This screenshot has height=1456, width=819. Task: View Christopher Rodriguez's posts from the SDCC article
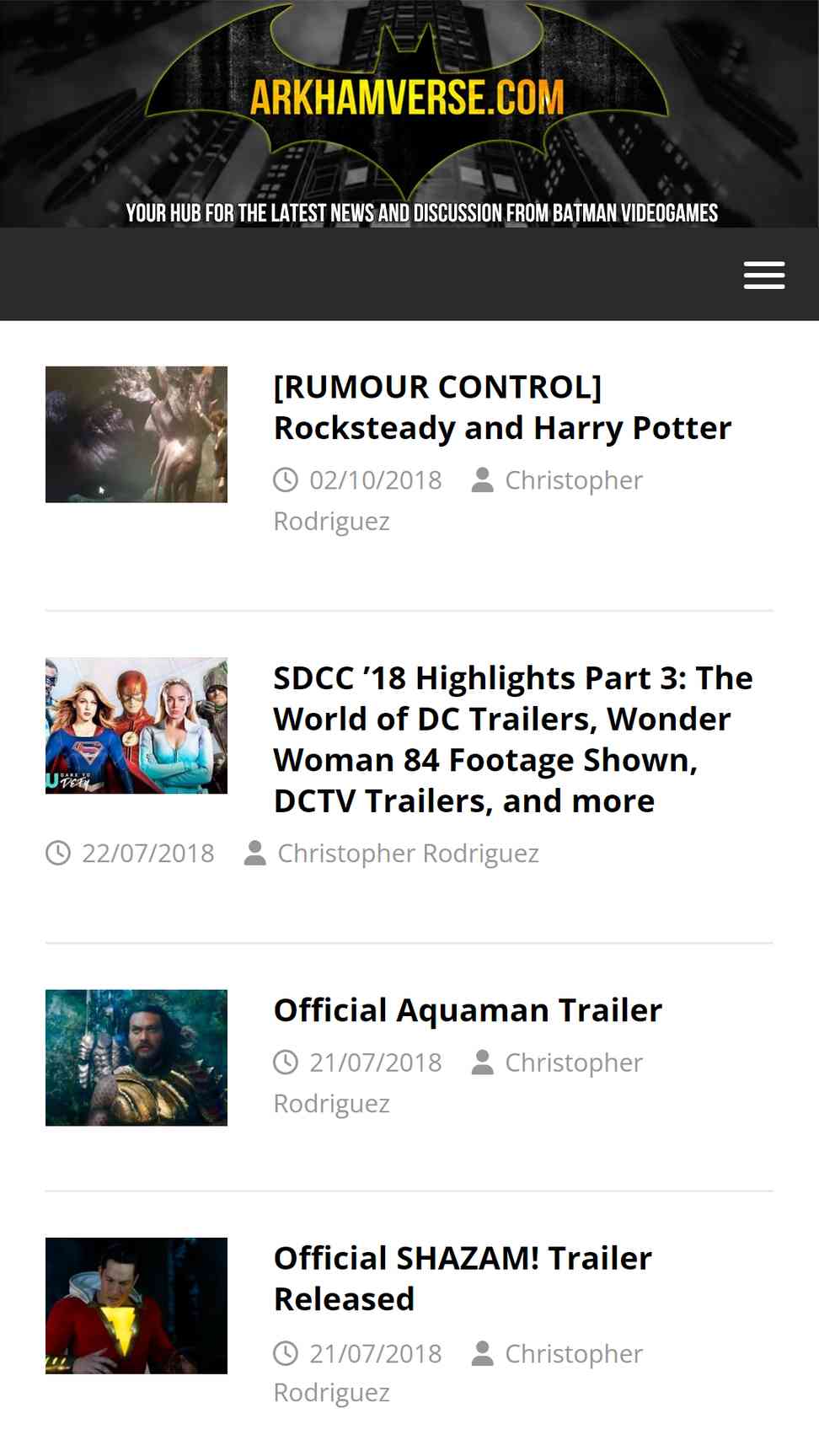(408, 854)
